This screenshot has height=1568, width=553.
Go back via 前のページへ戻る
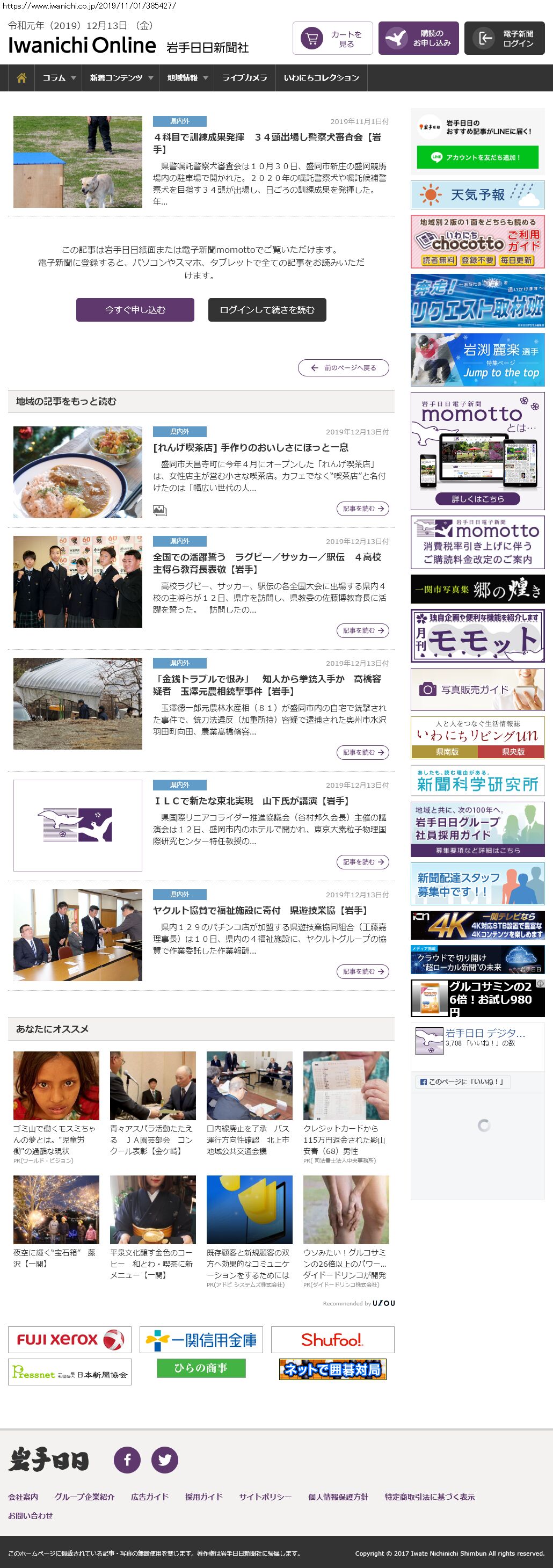coord(343,368)
